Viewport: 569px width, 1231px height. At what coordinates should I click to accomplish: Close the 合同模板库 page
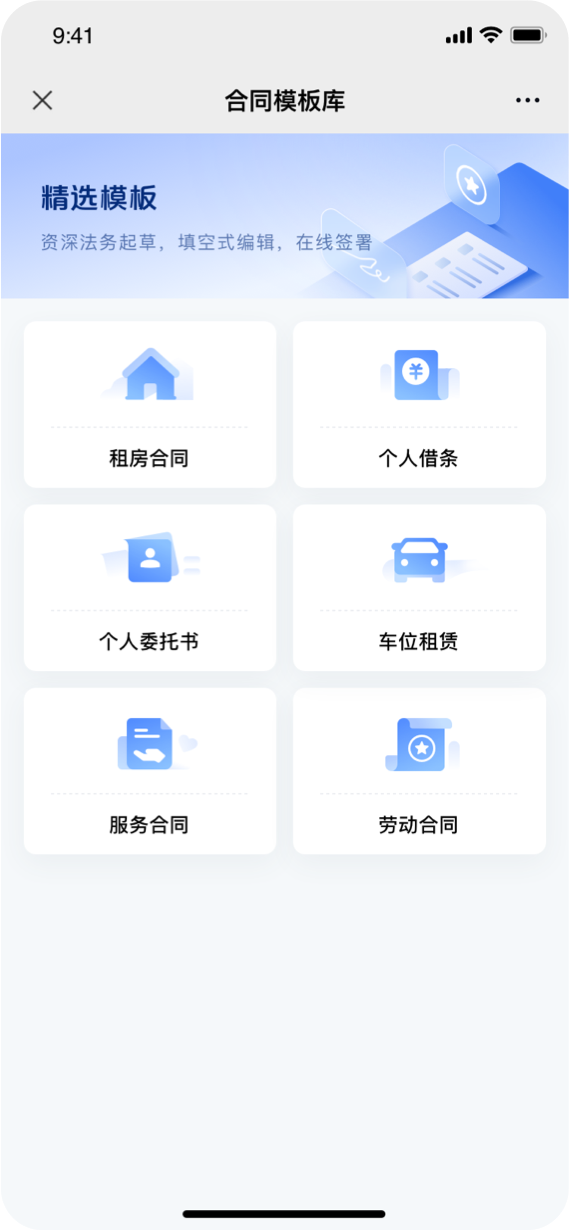(x=42, y=100)
